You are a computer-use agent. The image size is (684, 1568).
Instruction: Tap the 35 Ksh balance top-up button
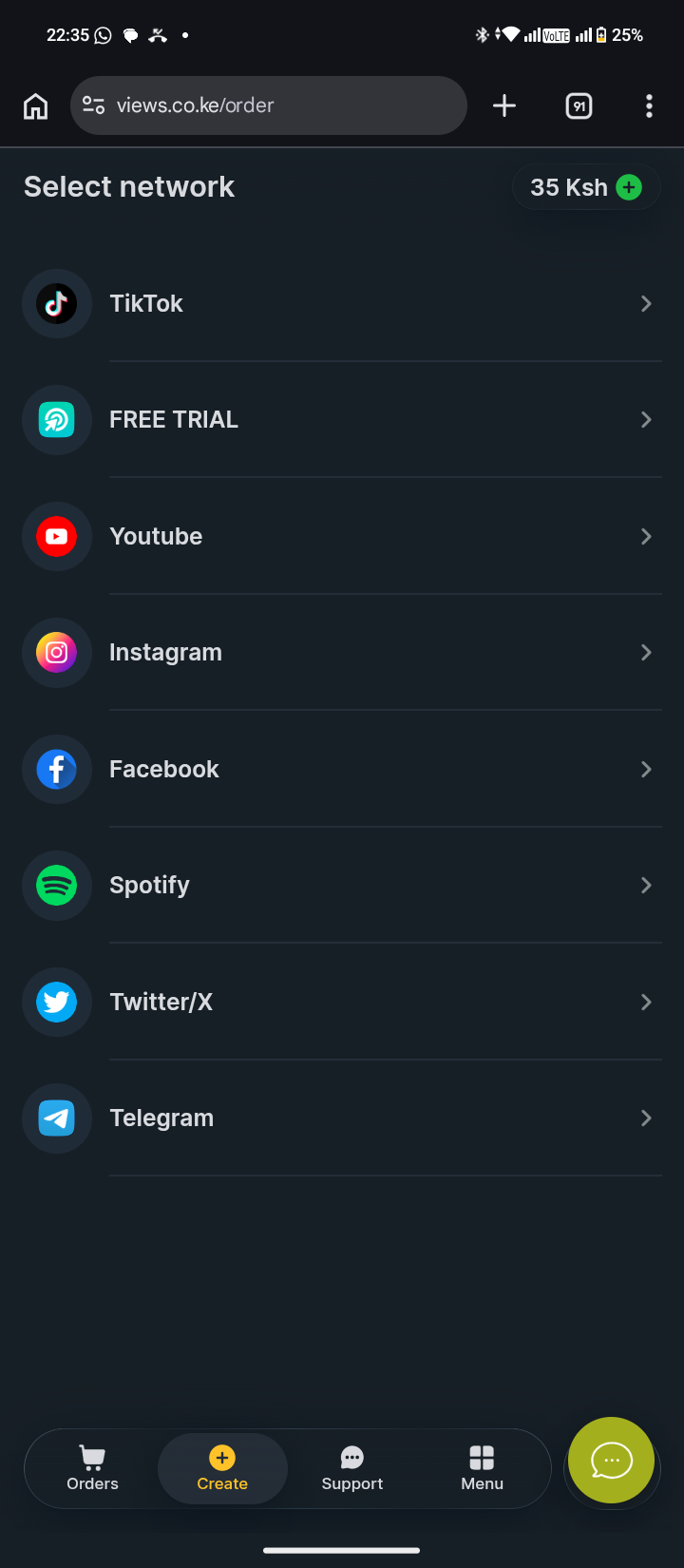click(586, 187)
